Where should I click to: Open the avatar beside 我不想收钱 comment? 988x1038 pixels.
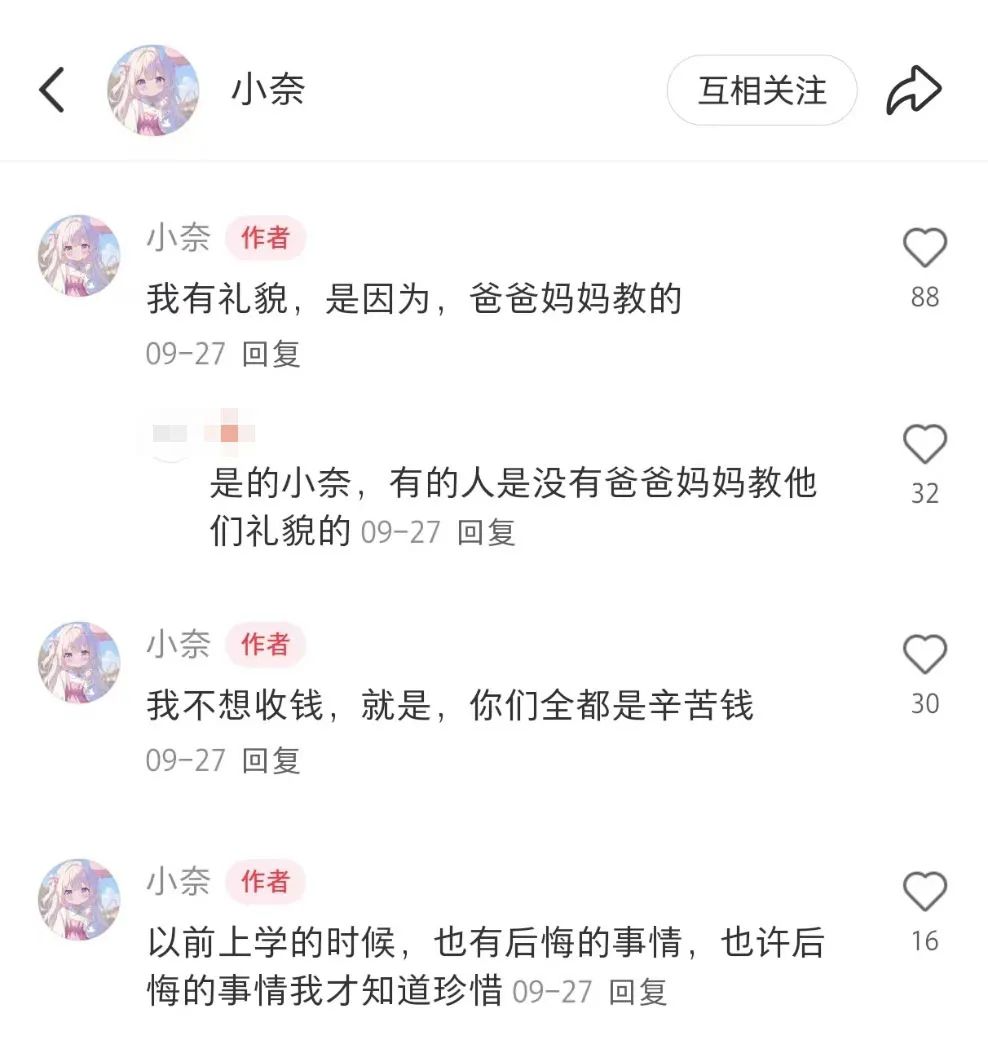[x=79, y=662]
